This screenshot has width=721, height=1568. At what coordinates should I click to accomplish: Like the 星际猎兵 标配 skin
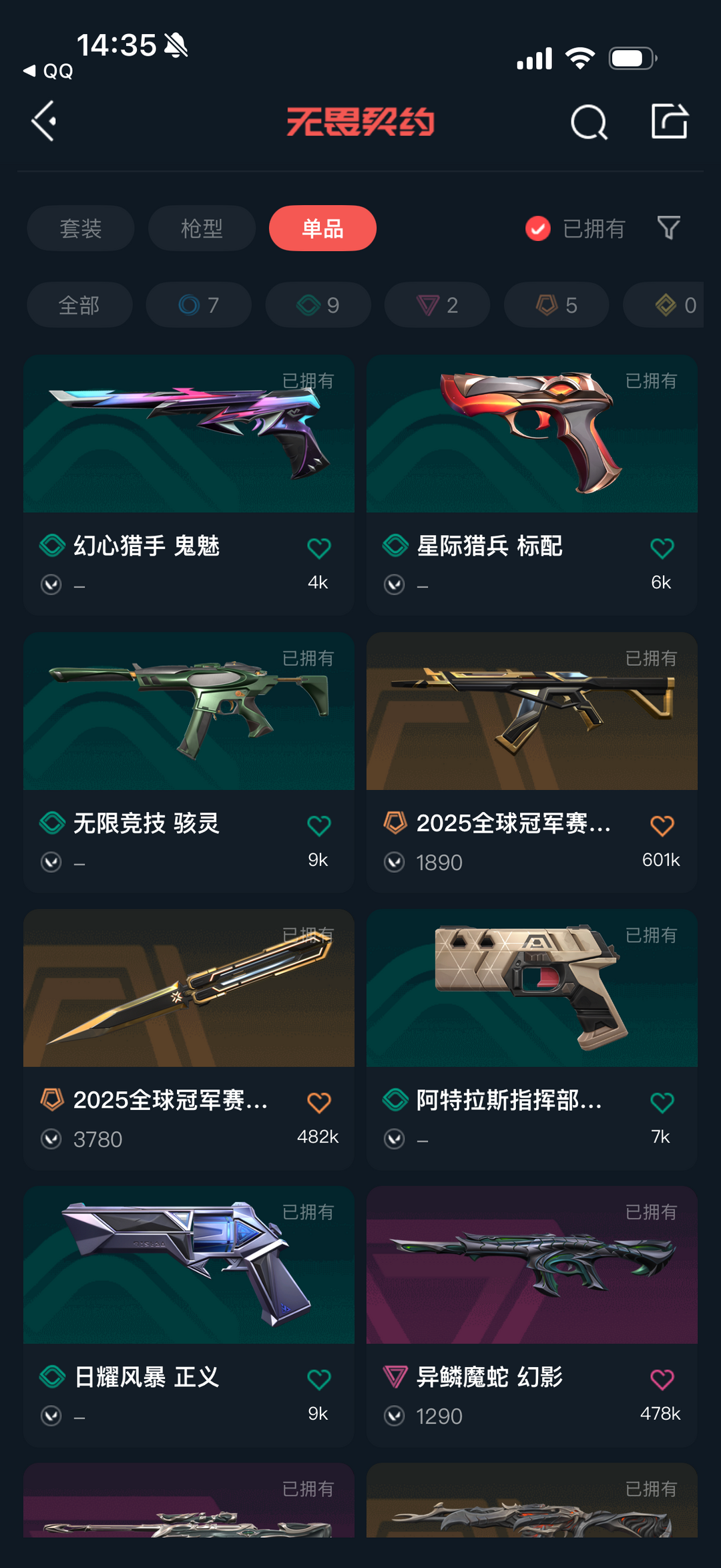pyautogui.click(x=662, y=548)
